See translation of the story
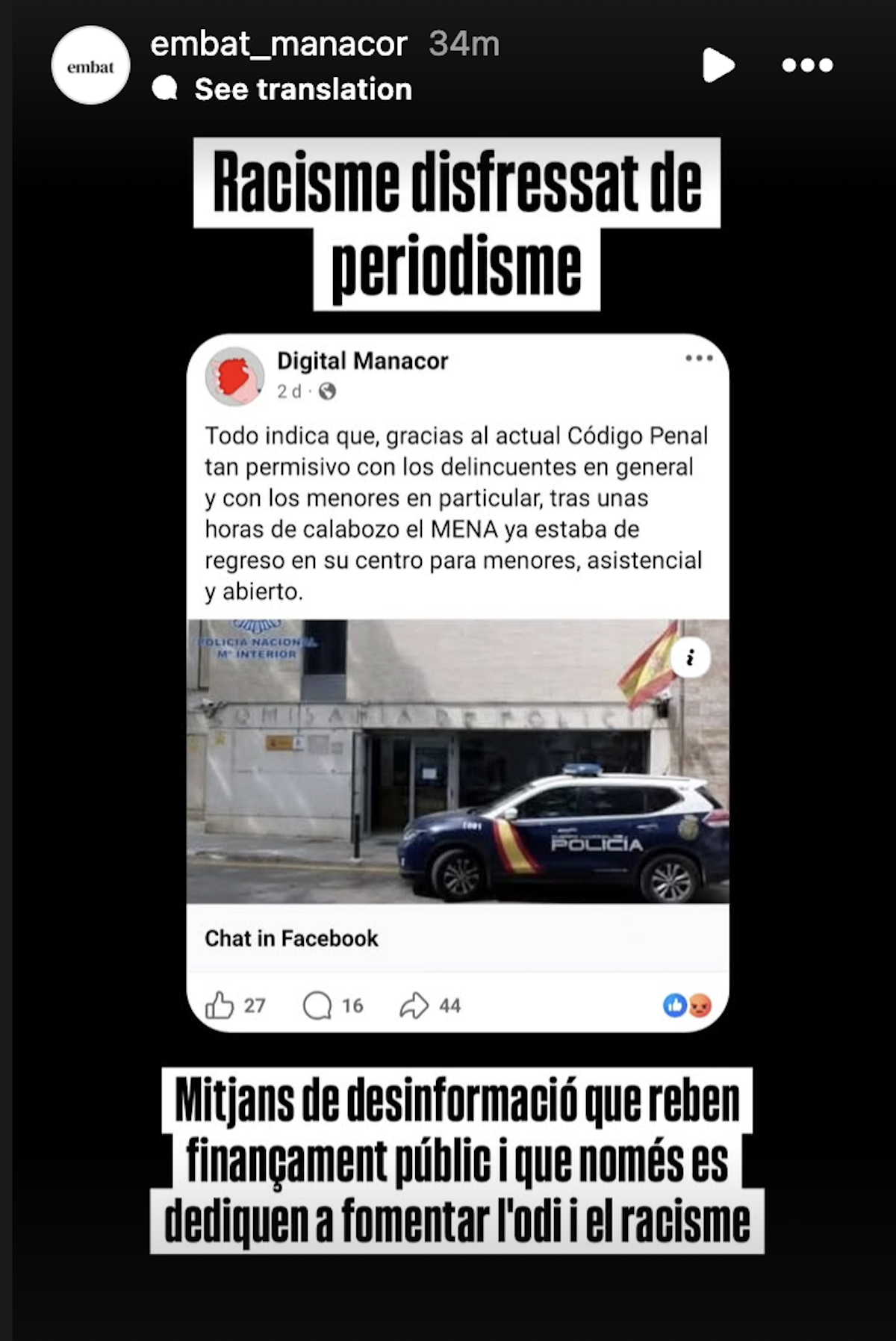Screen dimensions: 896x1341 click(302, 90)
